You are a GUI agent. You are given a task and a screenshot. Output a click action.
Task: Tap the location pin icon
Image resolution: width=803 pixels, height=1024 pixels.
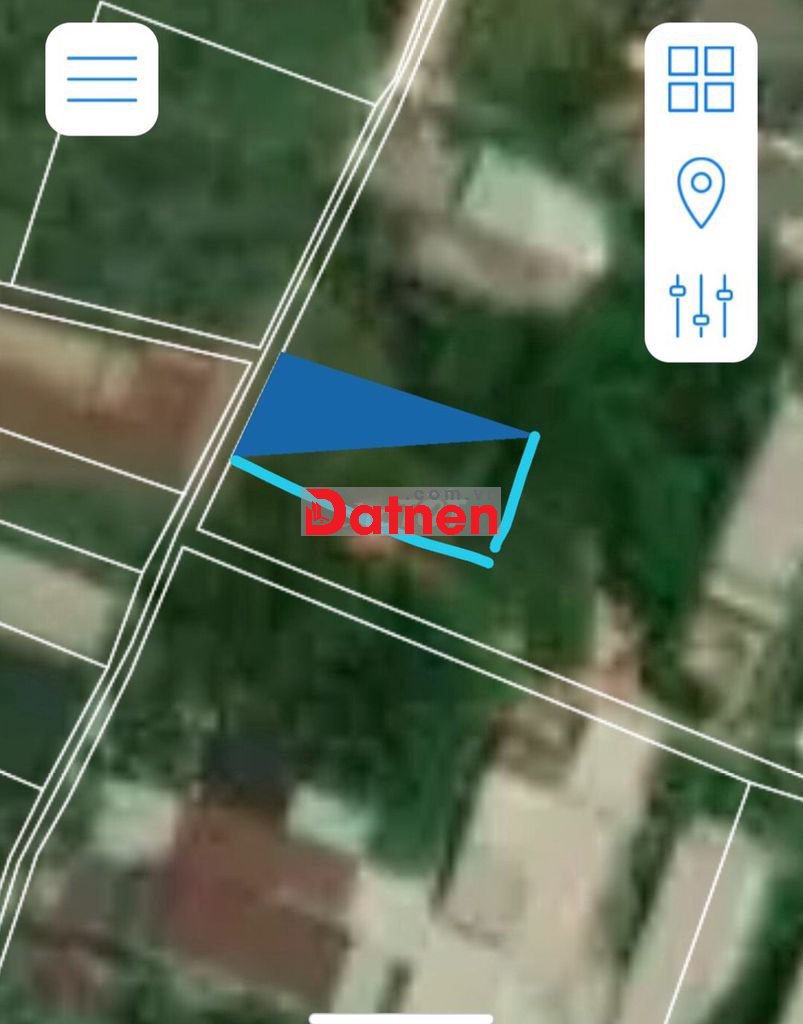tap(700, 191)
